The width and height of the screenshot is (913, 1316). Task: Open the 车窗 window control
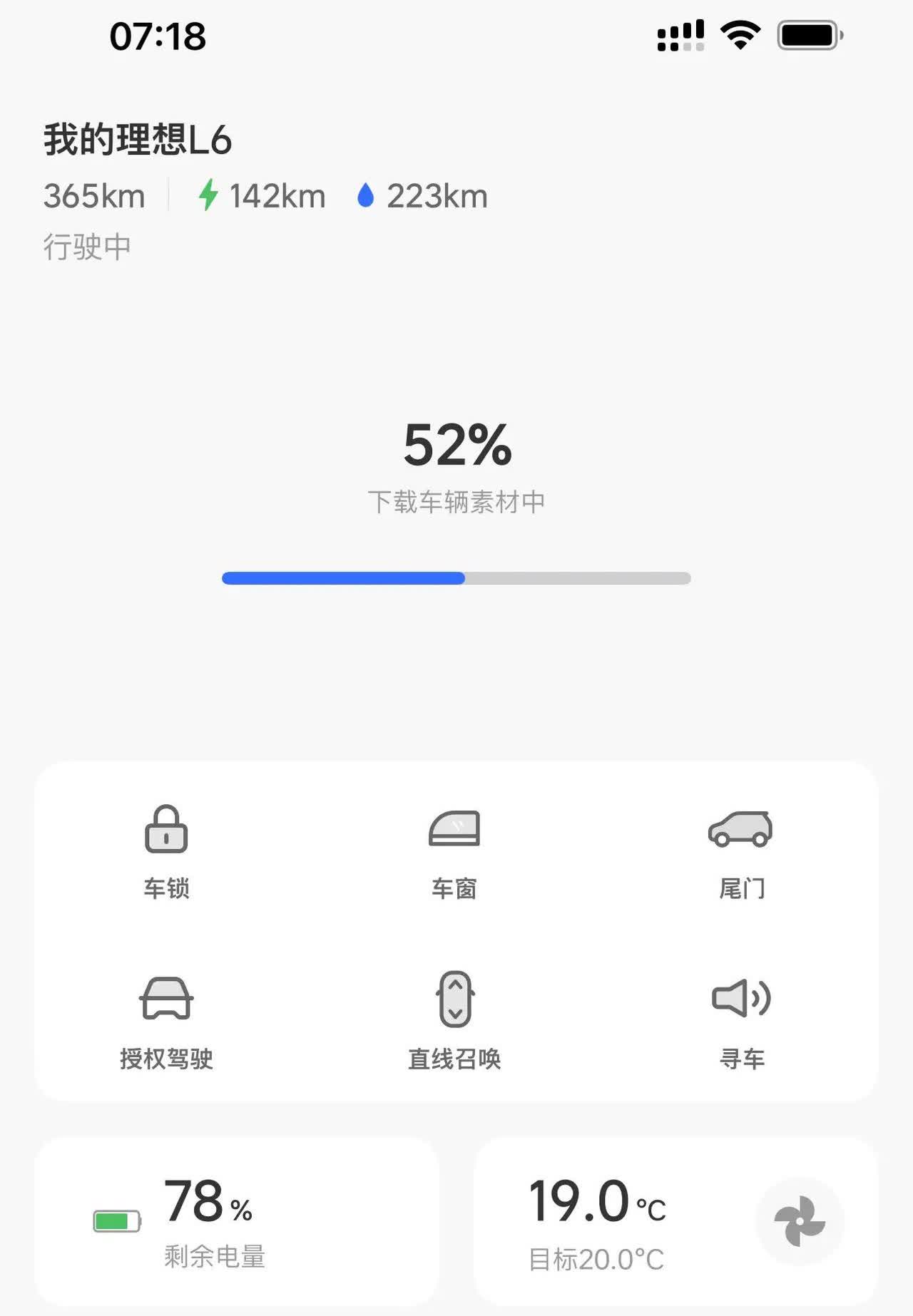pyautogui.click(x=454, y=850)
